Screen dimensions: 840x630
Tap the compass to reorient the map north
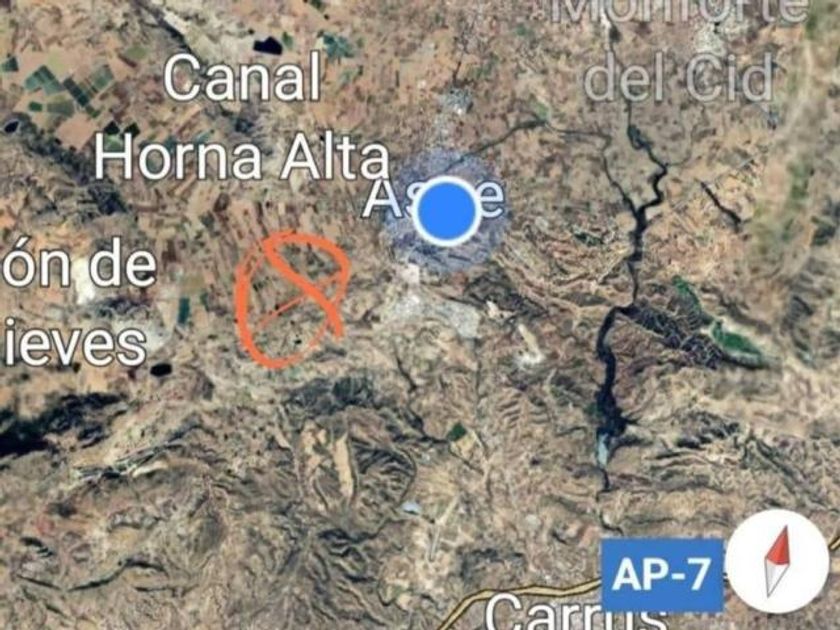tap(777, 561)
